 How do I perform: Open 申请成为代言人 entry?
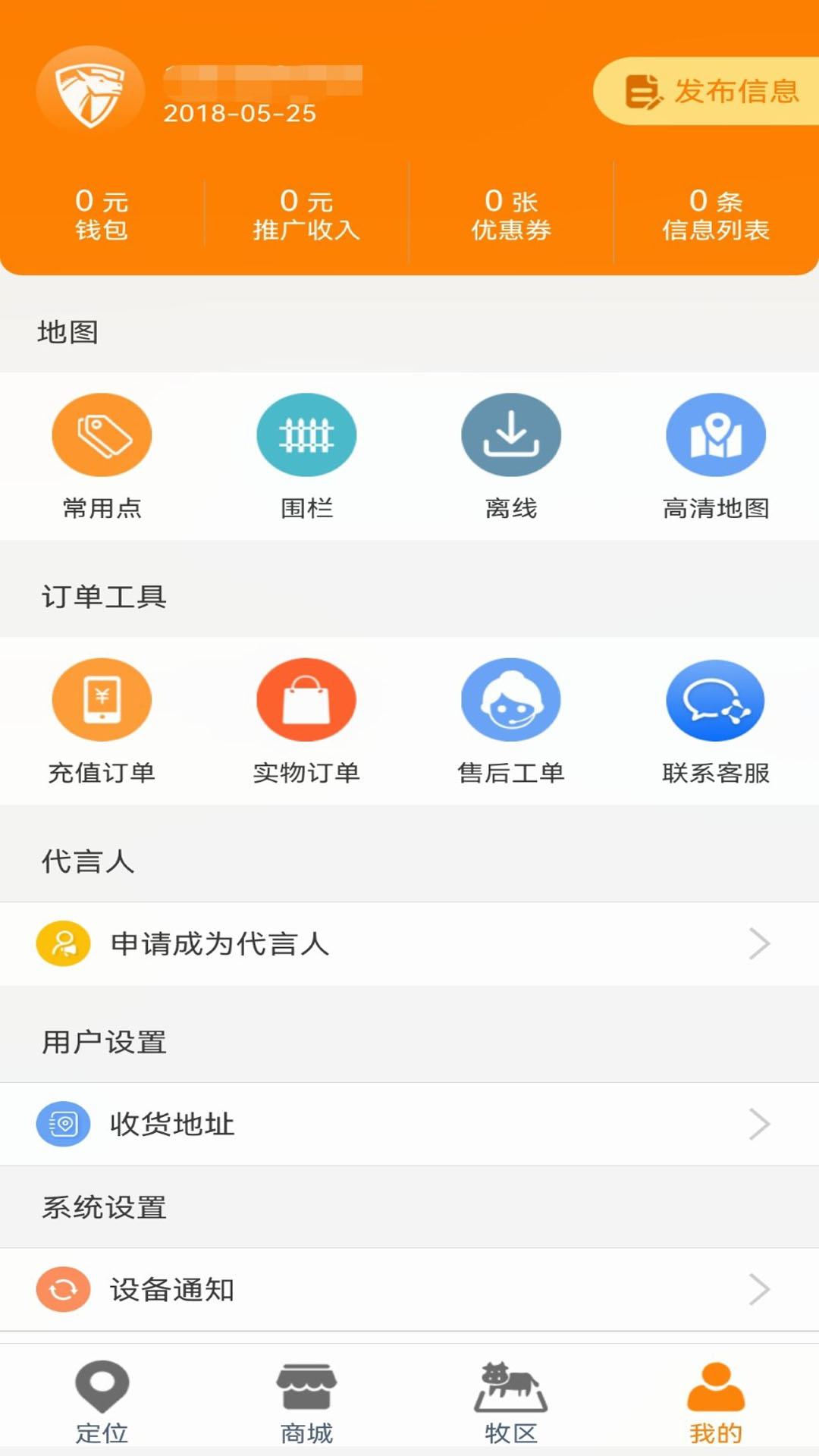click(220, 944)
